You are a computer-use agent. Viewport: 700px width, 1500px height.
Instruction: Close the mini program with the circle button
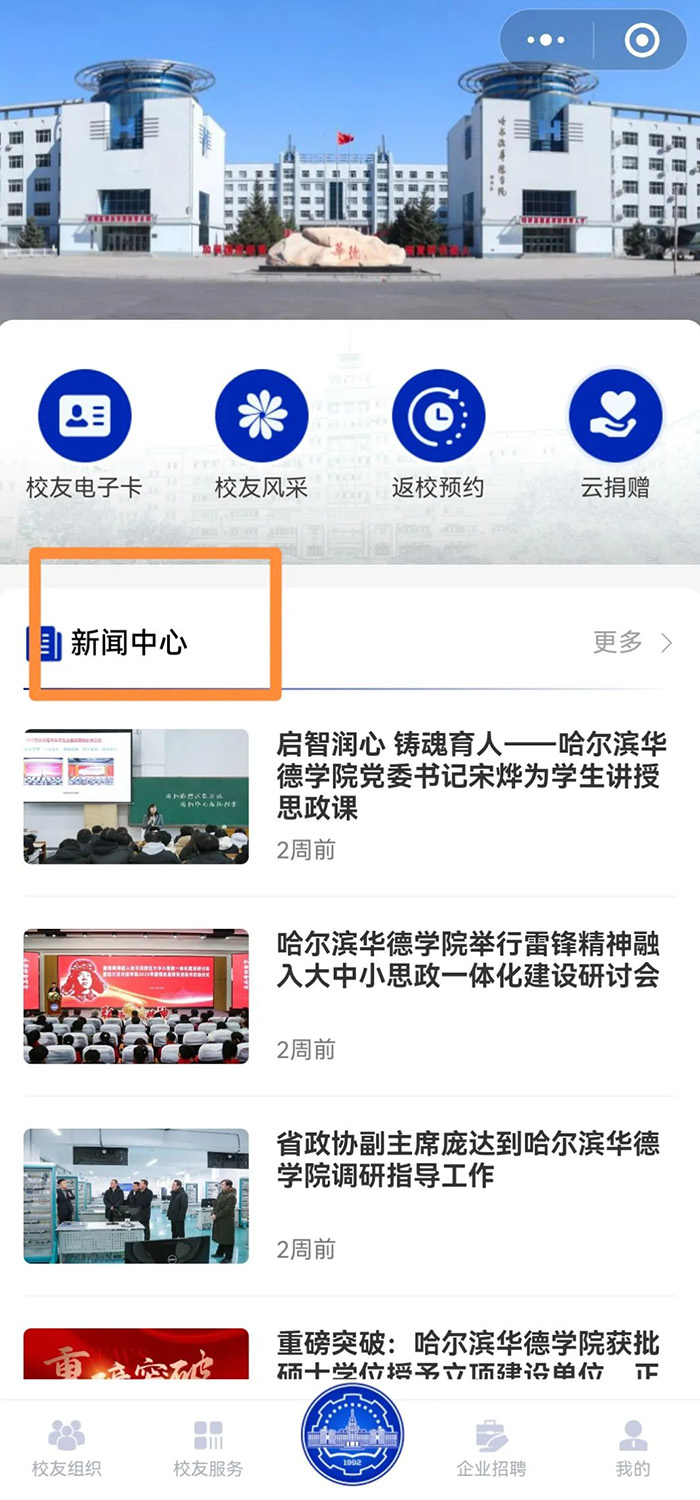pyautogui.click(x=641, y=40)
